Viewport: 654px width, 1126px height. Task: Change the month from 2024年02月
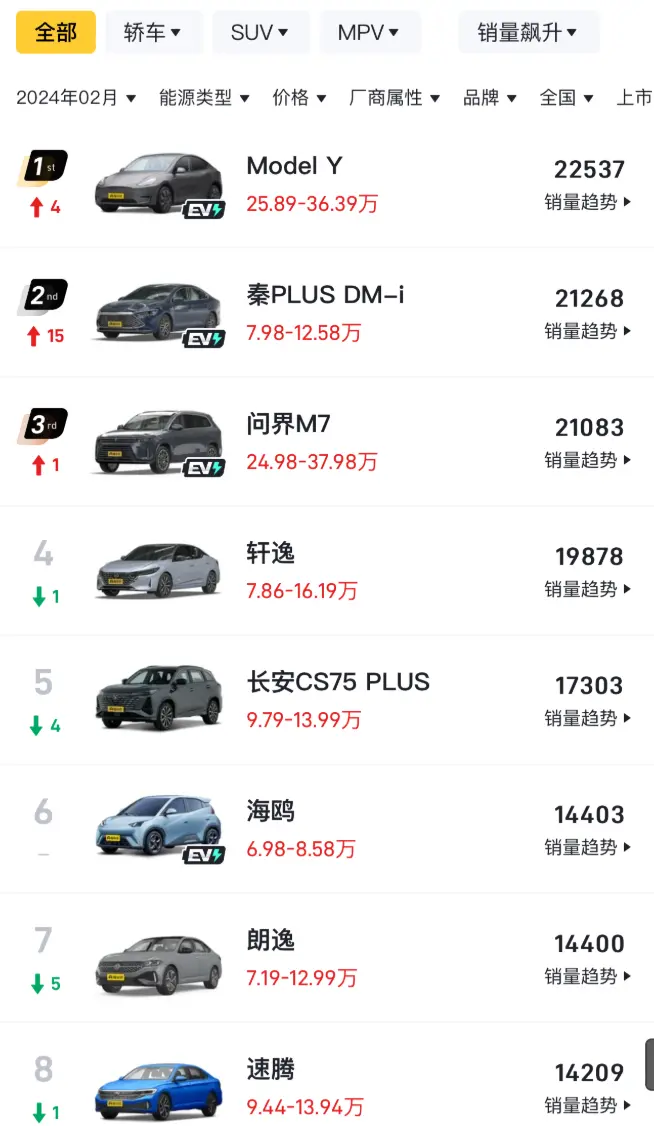76,98
